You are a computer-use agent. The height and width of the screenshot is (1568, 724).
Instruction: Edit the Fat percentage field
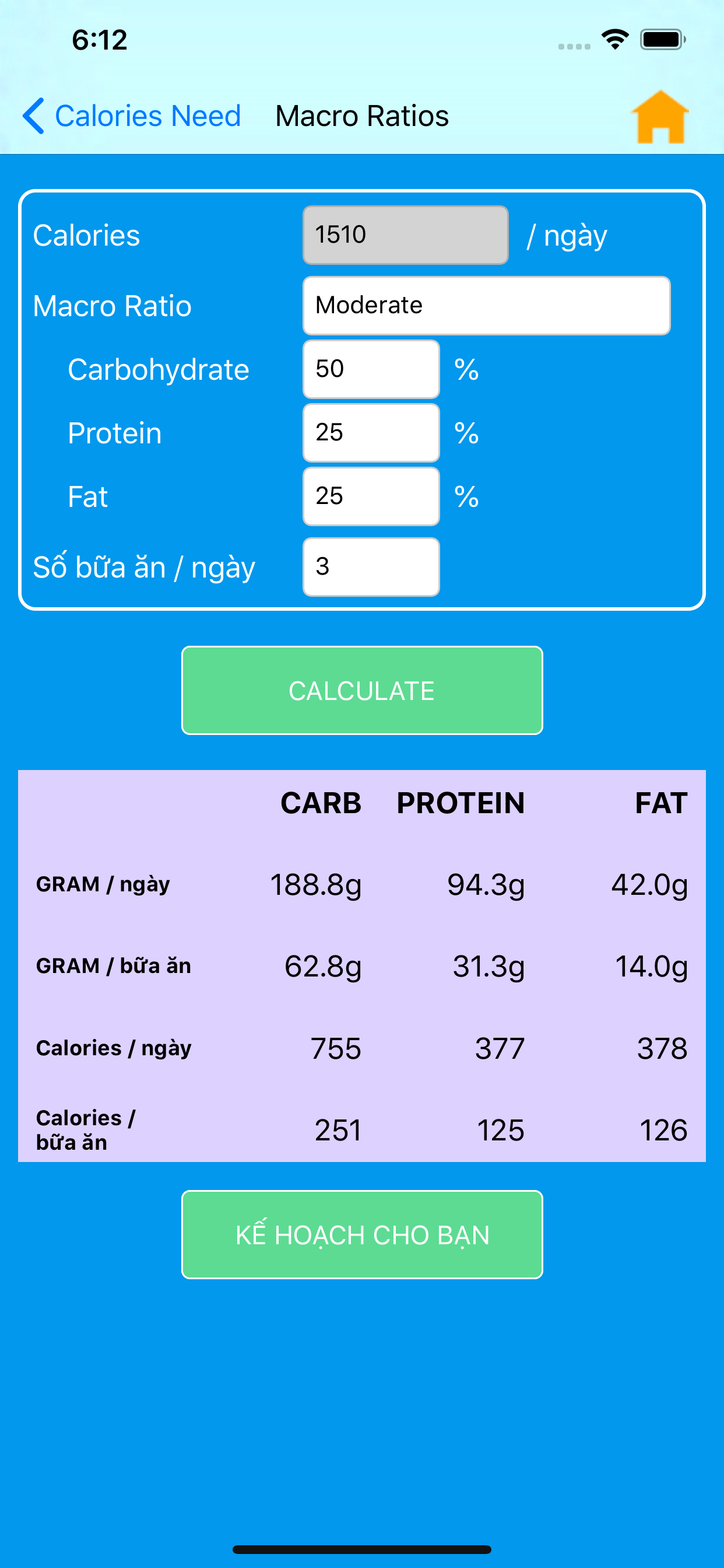(371, 496)
